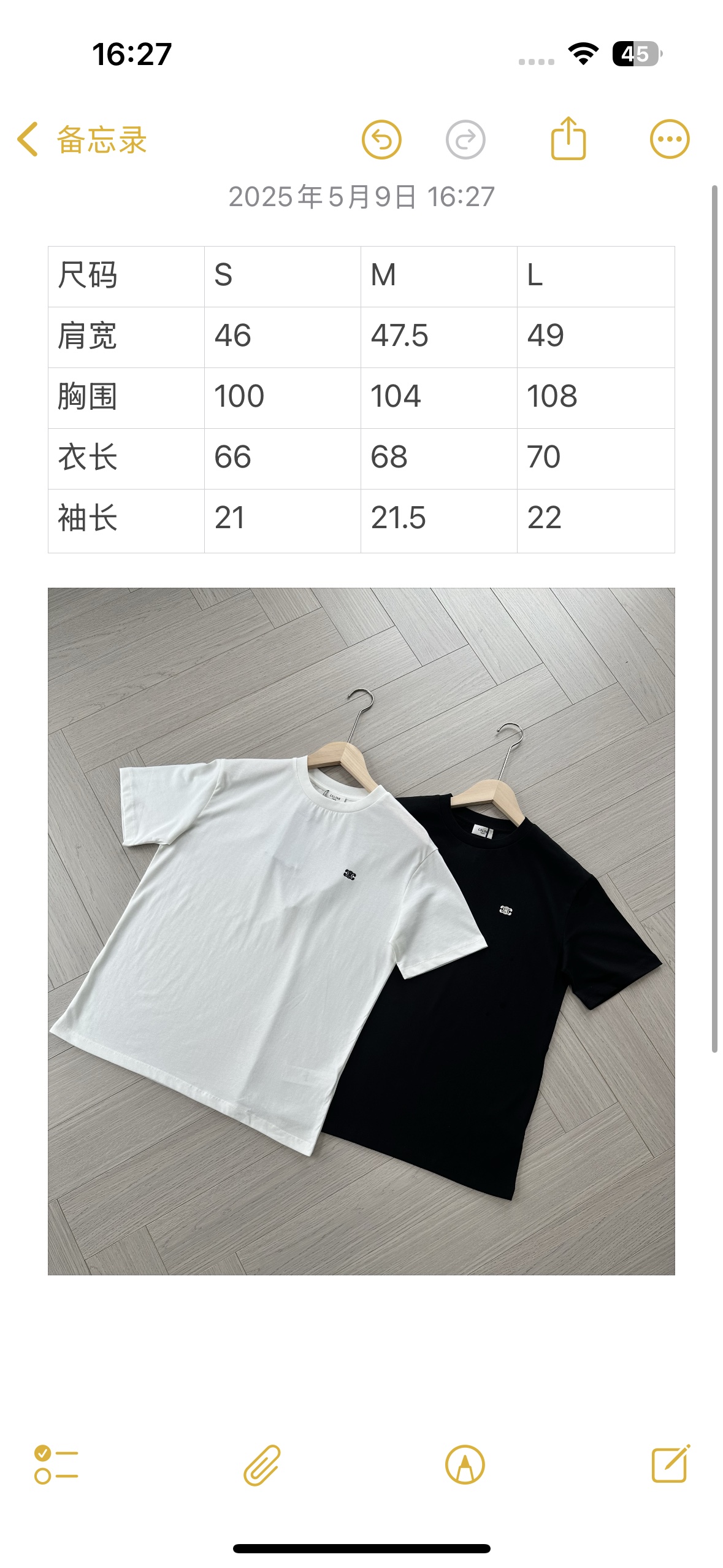Viewport: 723px width, 1568px height.
Task: Open the markup pen tool
Action: coord(465,1465)
